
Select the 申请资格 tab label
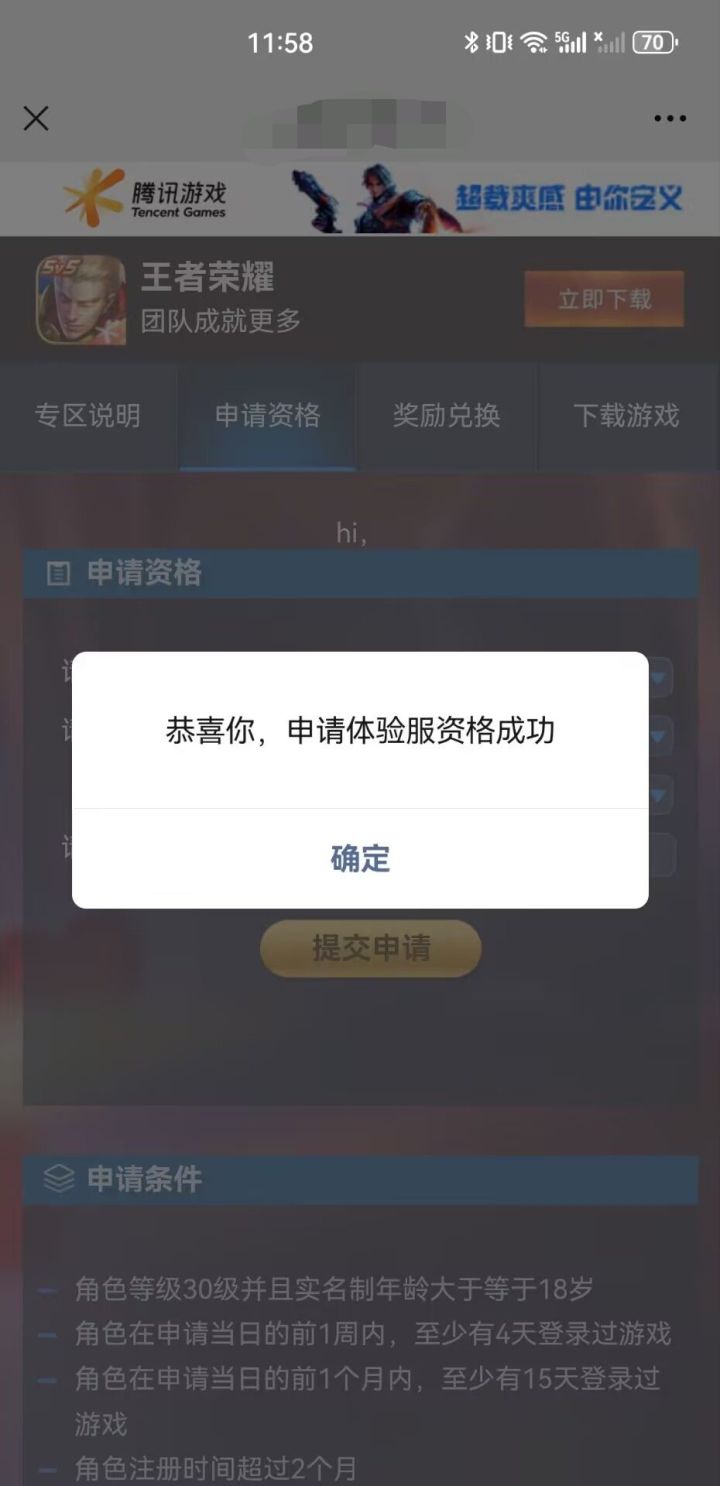tap(267, 417)
